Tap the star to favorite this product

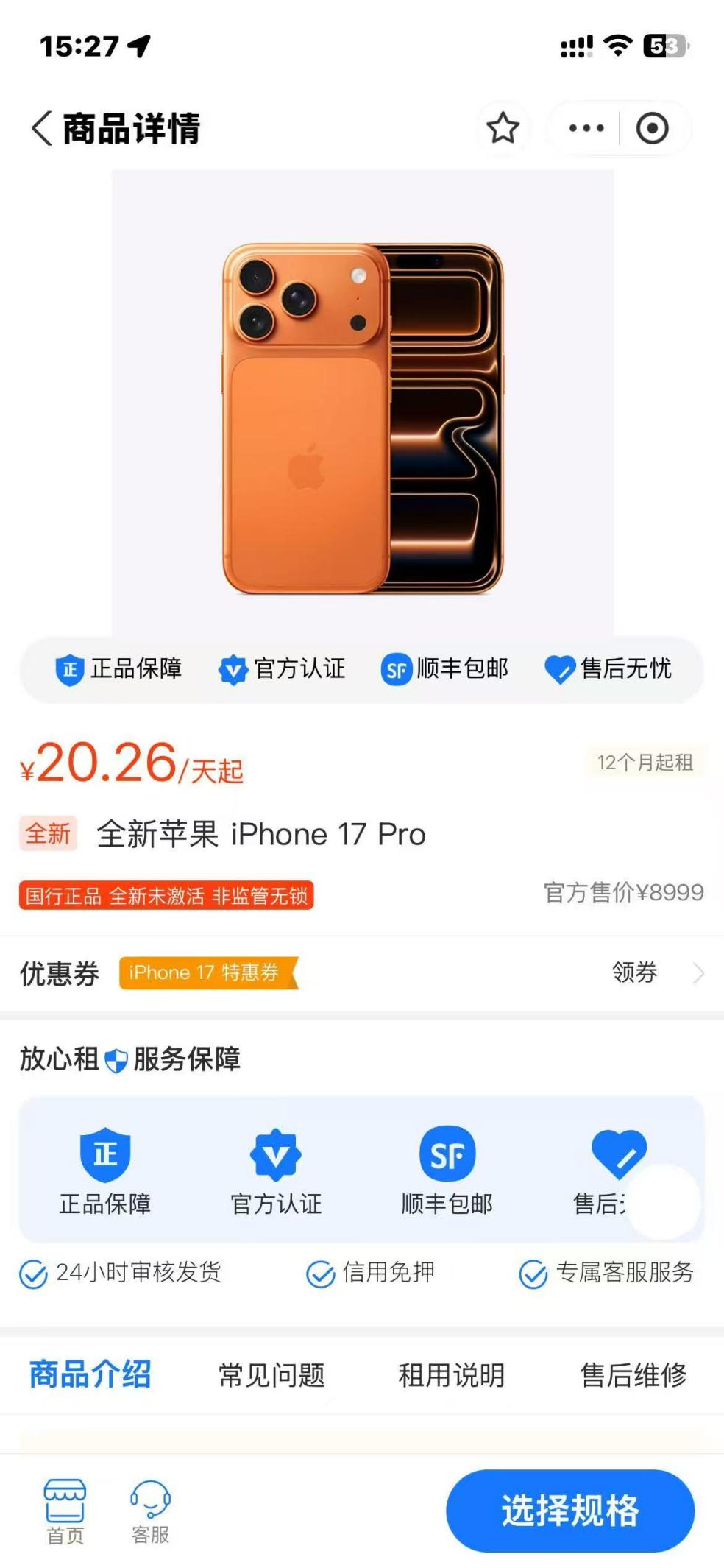tap(504, 127)
